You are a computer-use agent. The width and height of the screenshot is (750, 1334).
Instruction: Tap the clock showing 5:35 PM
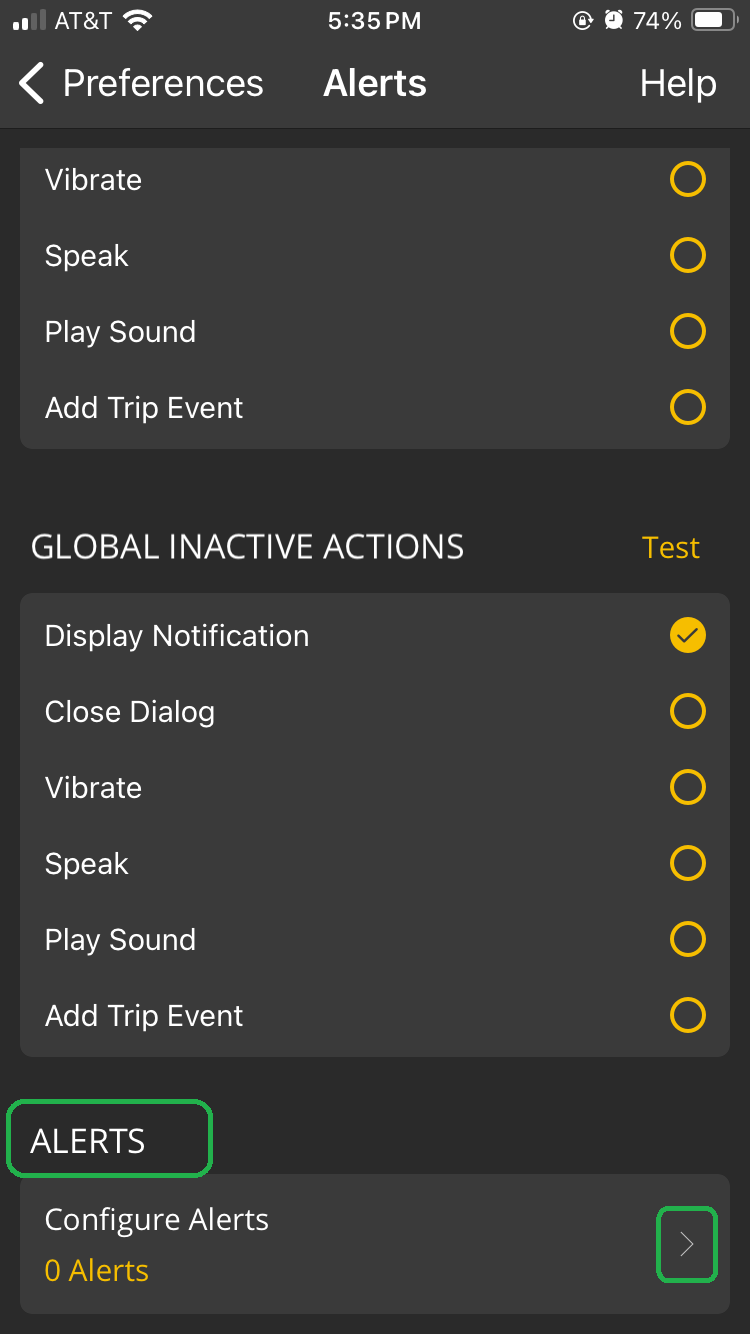tap(374, 20)
